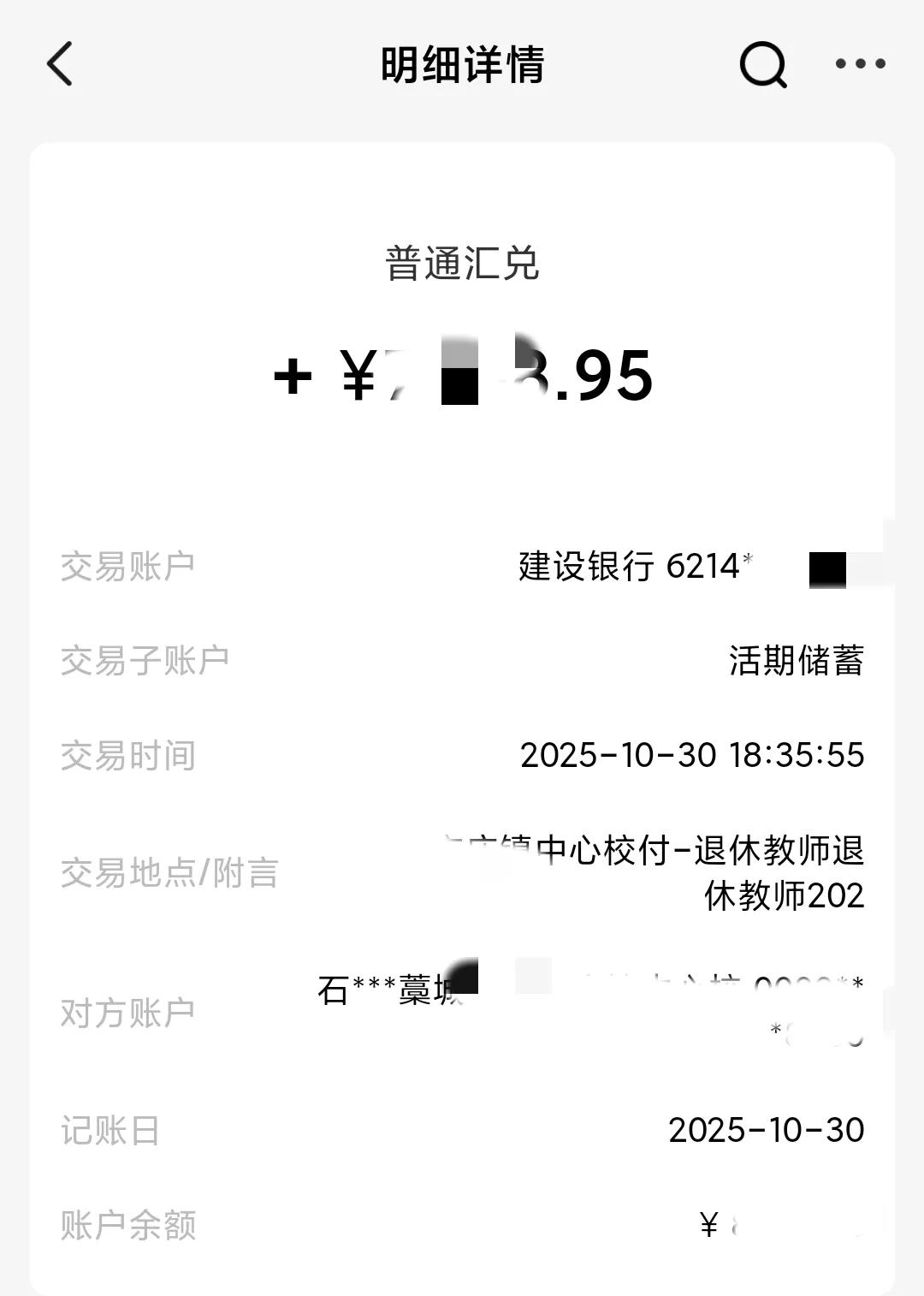Open the search icon in the top bar
Image resolution: width=924 pixels, height=1296 pixels.
pyautogui.click(x=762, y=64)
